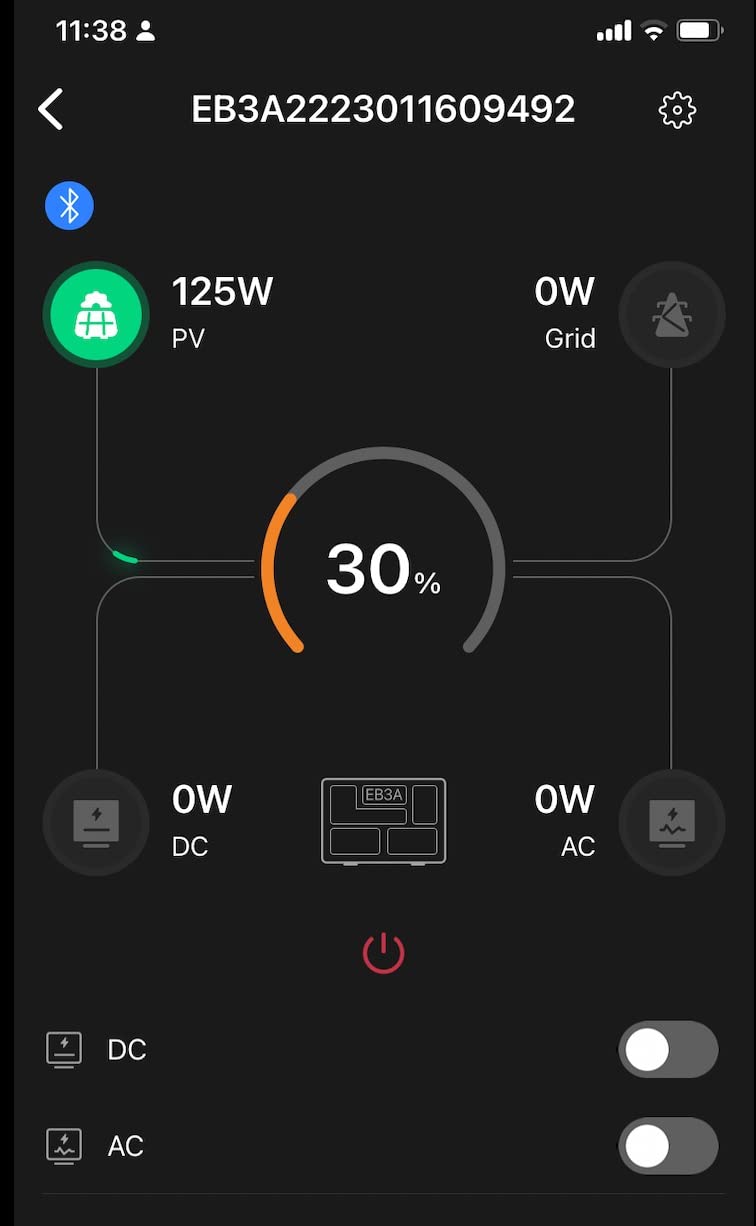Tap the round DC output icon
This screenshot has height=1226, width=756.
(96, 822)
